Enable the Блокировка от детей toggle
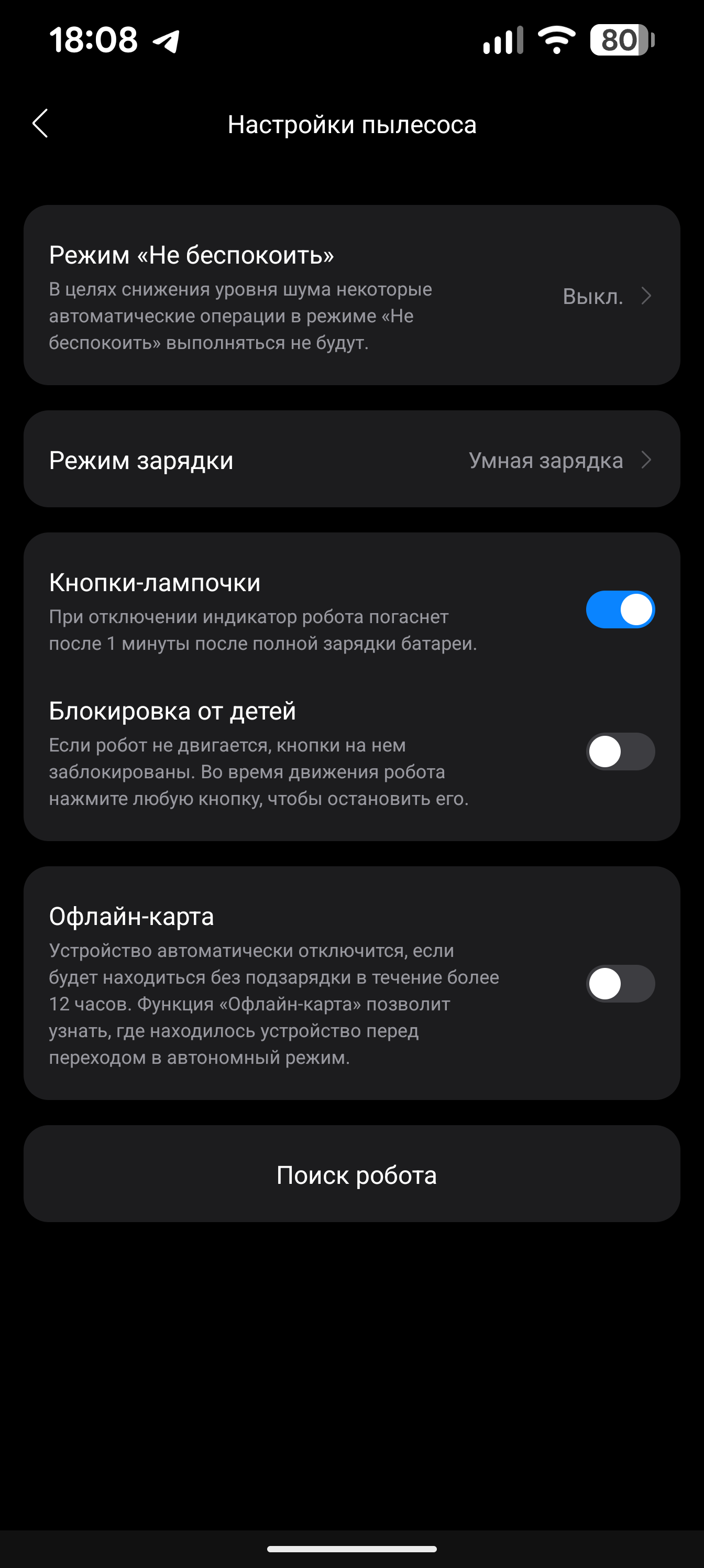 coord(620,752)
